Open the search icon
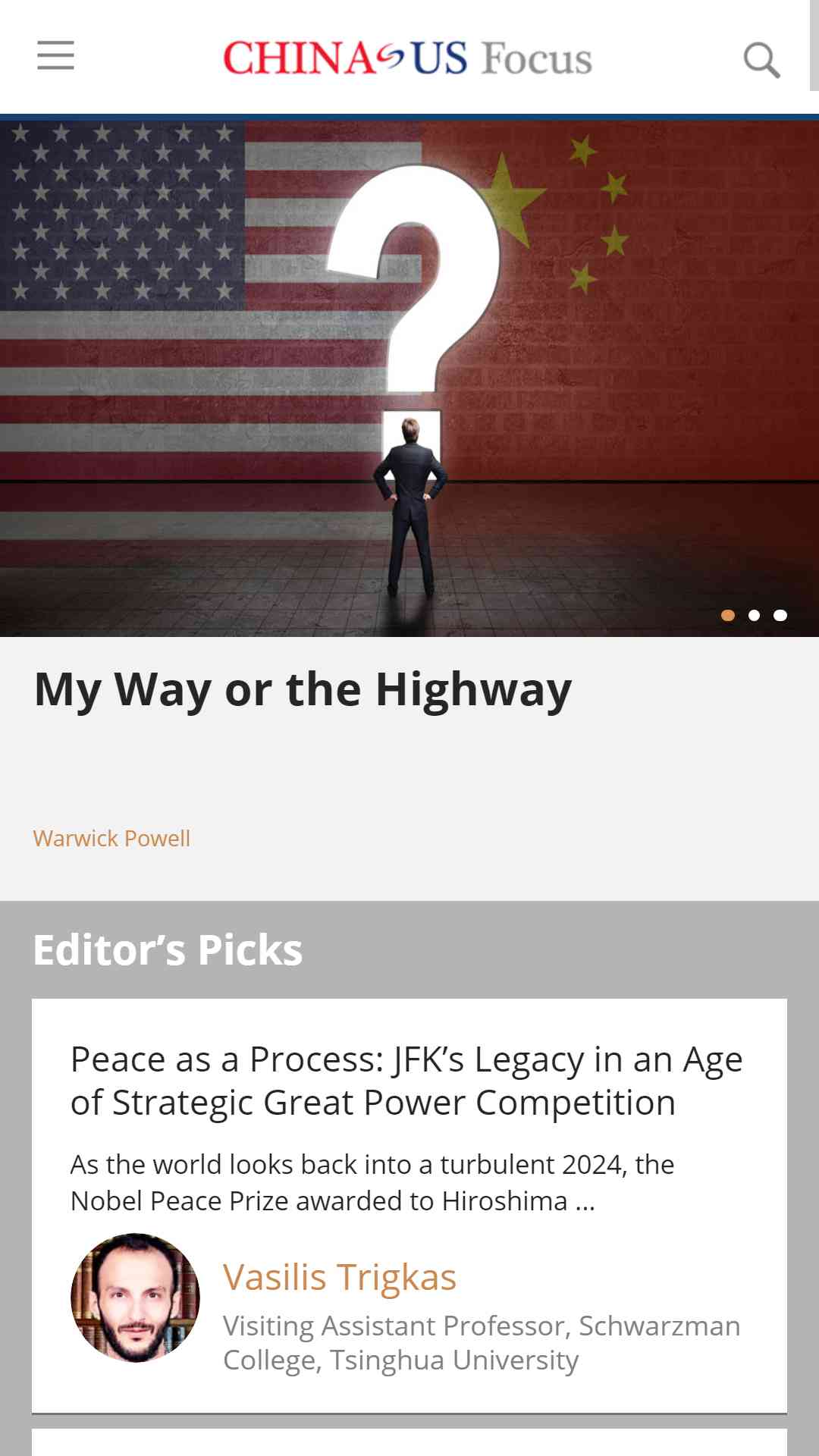 click(x=761, y=60)
